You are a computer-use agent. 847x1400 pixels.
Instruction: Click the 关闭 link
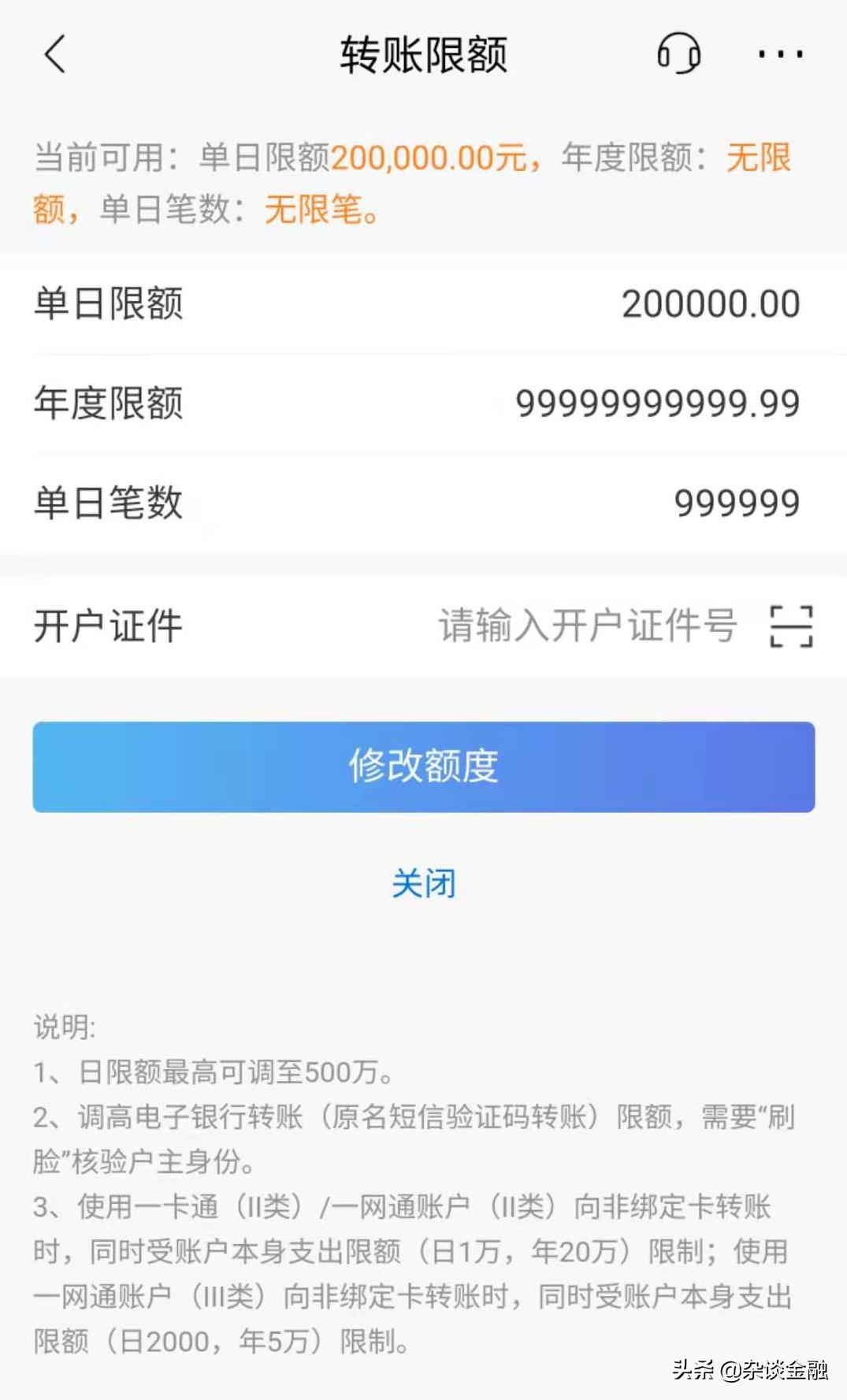coord(423,884)
